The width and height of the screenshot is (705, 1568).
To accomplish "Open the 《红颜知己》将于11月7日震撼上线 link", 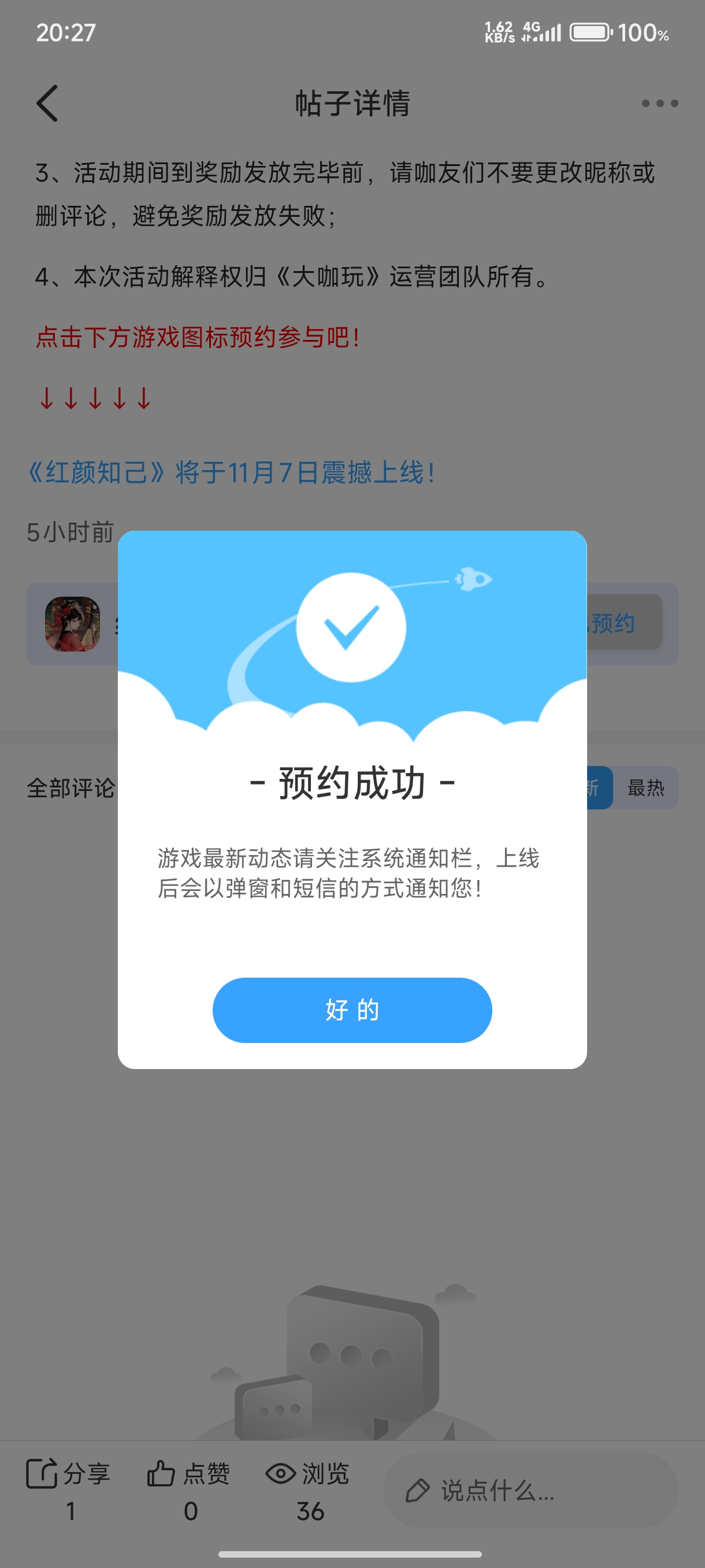I will [231, 472].
